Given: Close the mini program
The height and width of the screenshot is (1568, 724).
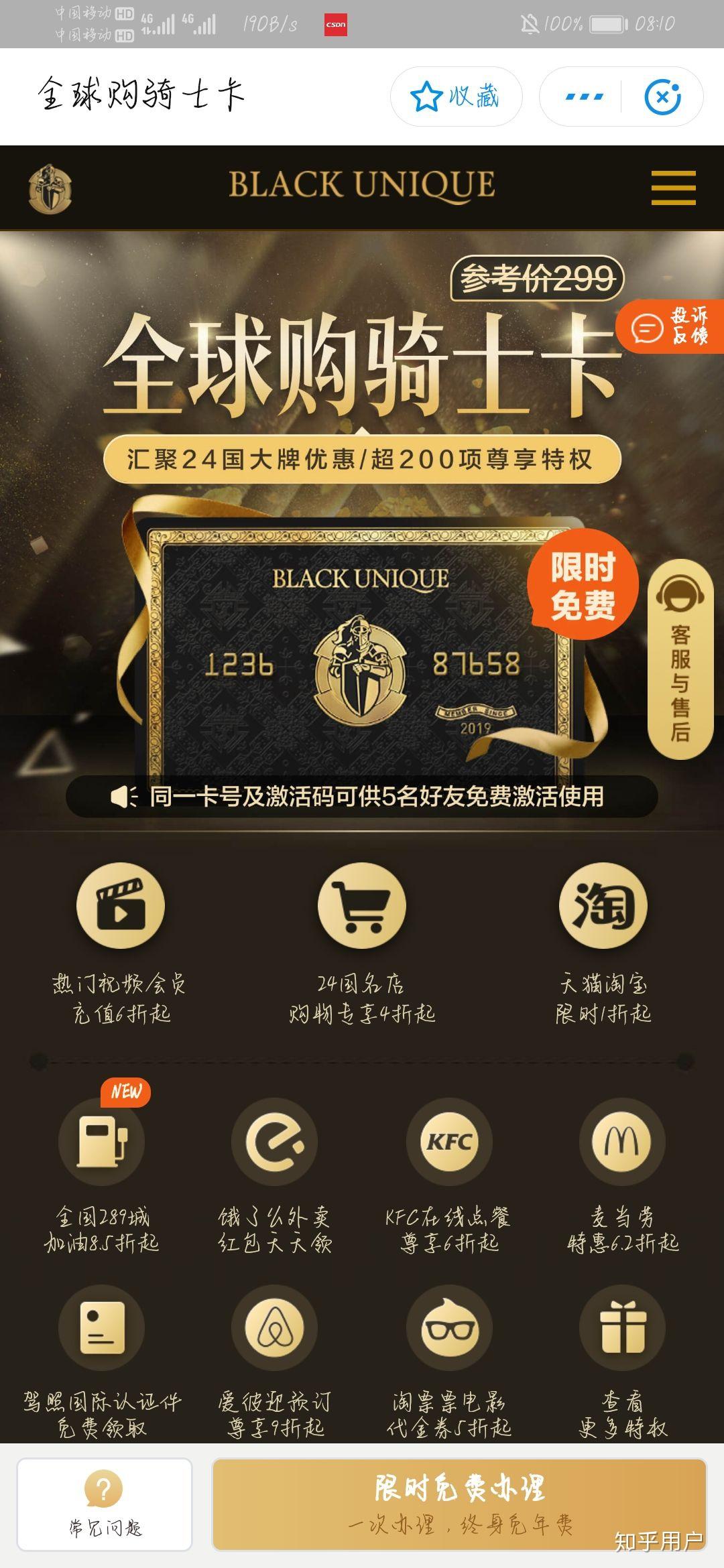Looking at the screenshot, I should tap(662, 96).
